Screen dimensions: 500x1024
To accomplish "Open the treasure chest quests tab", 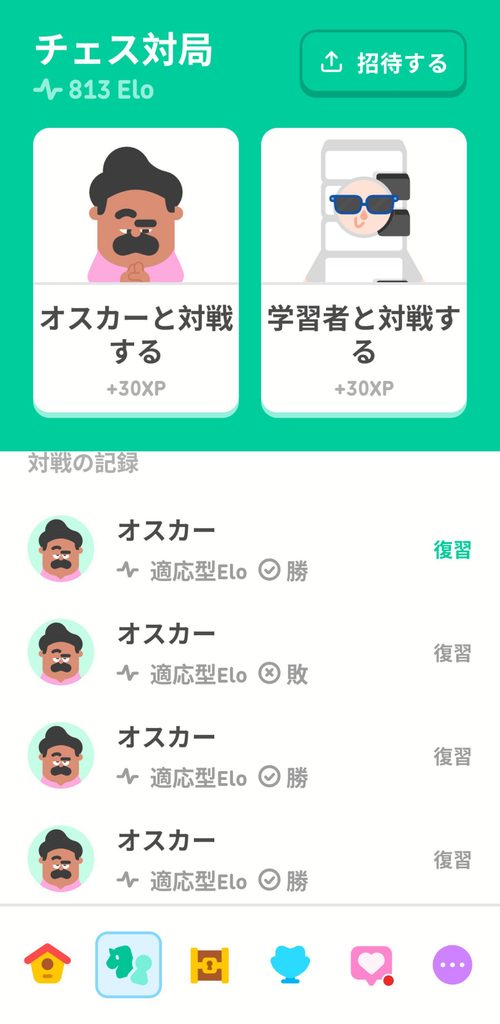I will [x=210, y=965].
